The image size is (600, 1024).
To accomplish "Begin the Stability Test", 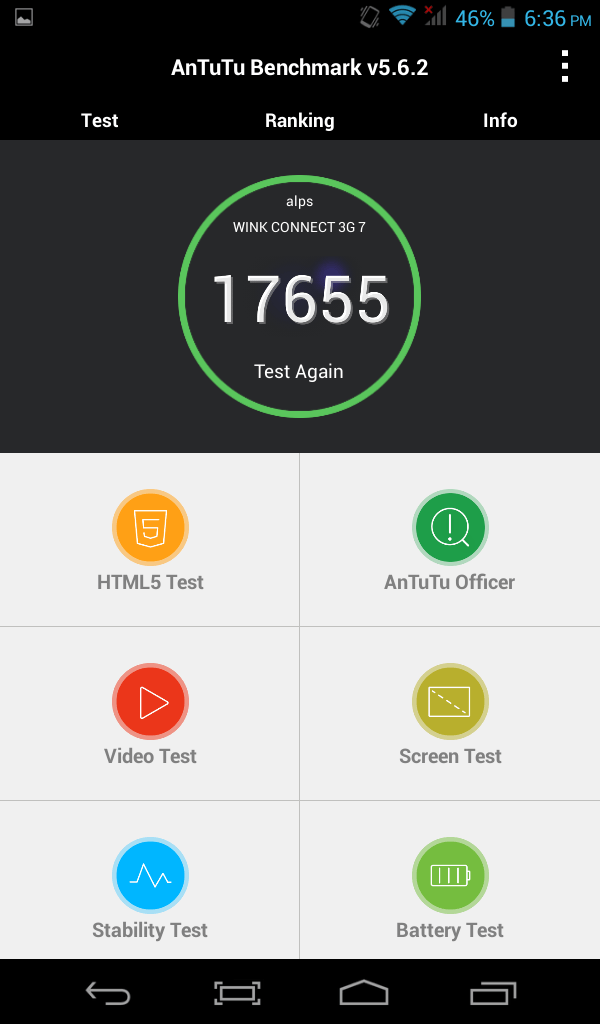I will [x=150, y=889].
